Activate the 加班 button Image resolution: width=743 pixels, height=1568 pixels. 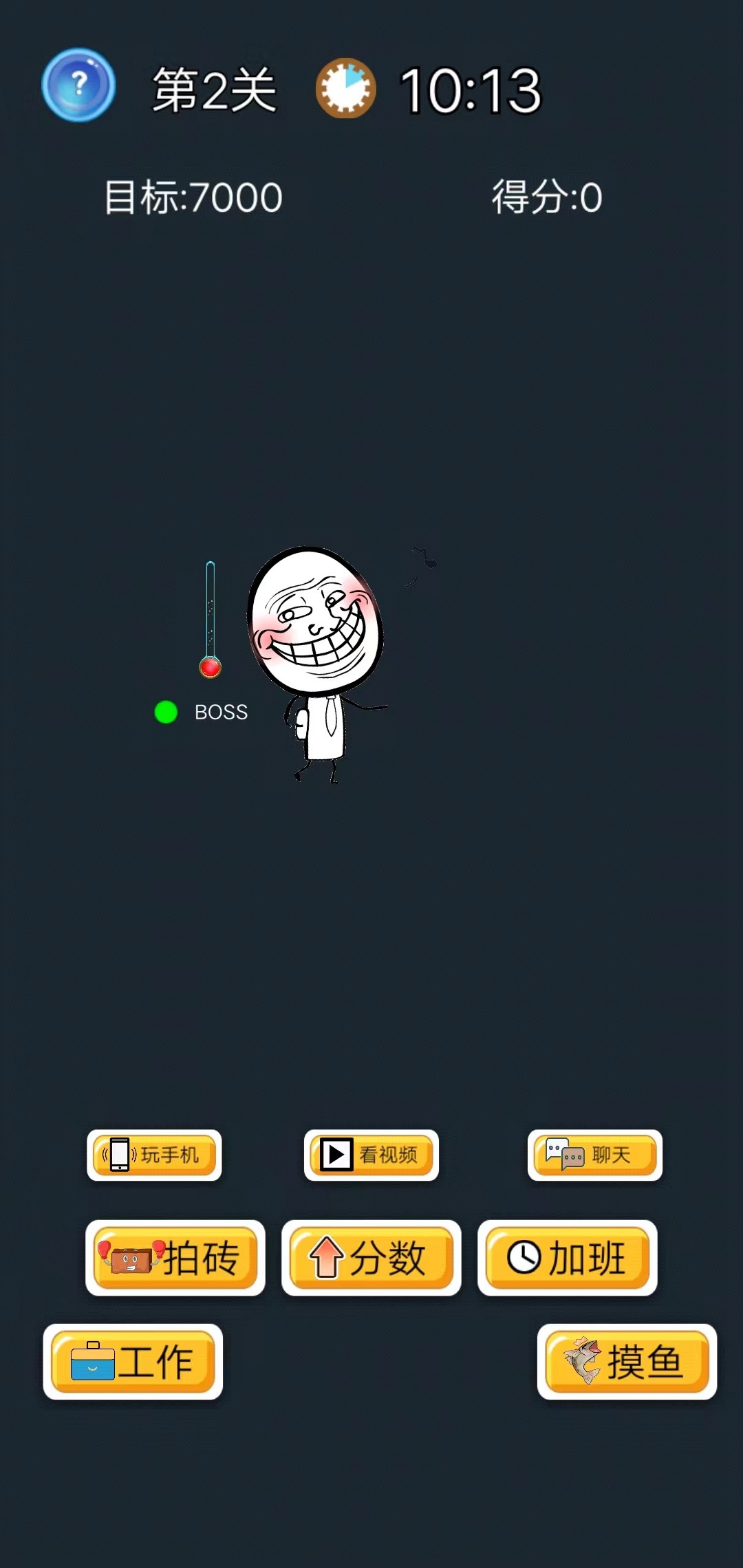(568, 1258)
